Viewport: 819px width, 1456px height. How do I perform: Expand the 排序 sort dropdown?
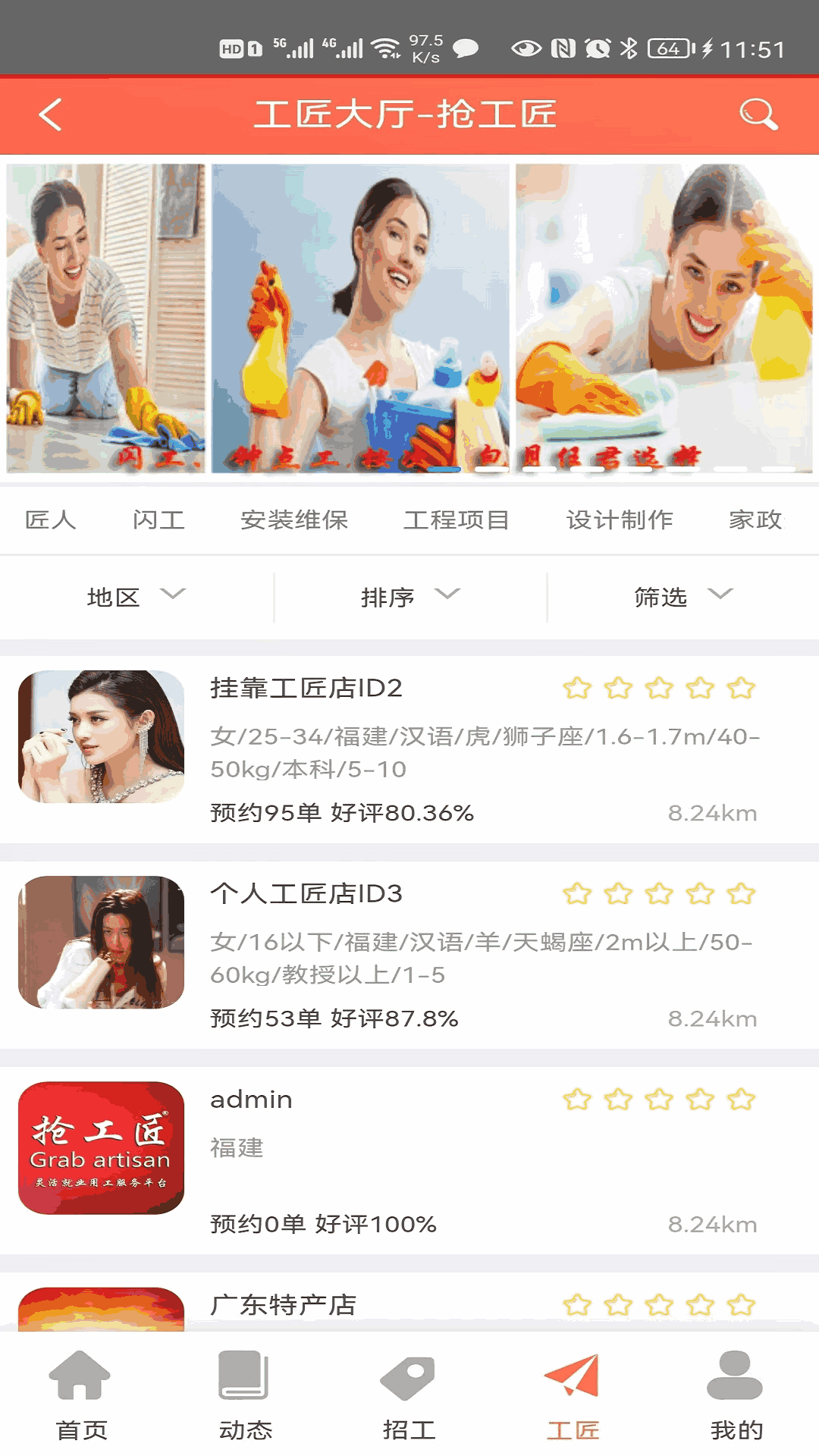tap(409, 598)
